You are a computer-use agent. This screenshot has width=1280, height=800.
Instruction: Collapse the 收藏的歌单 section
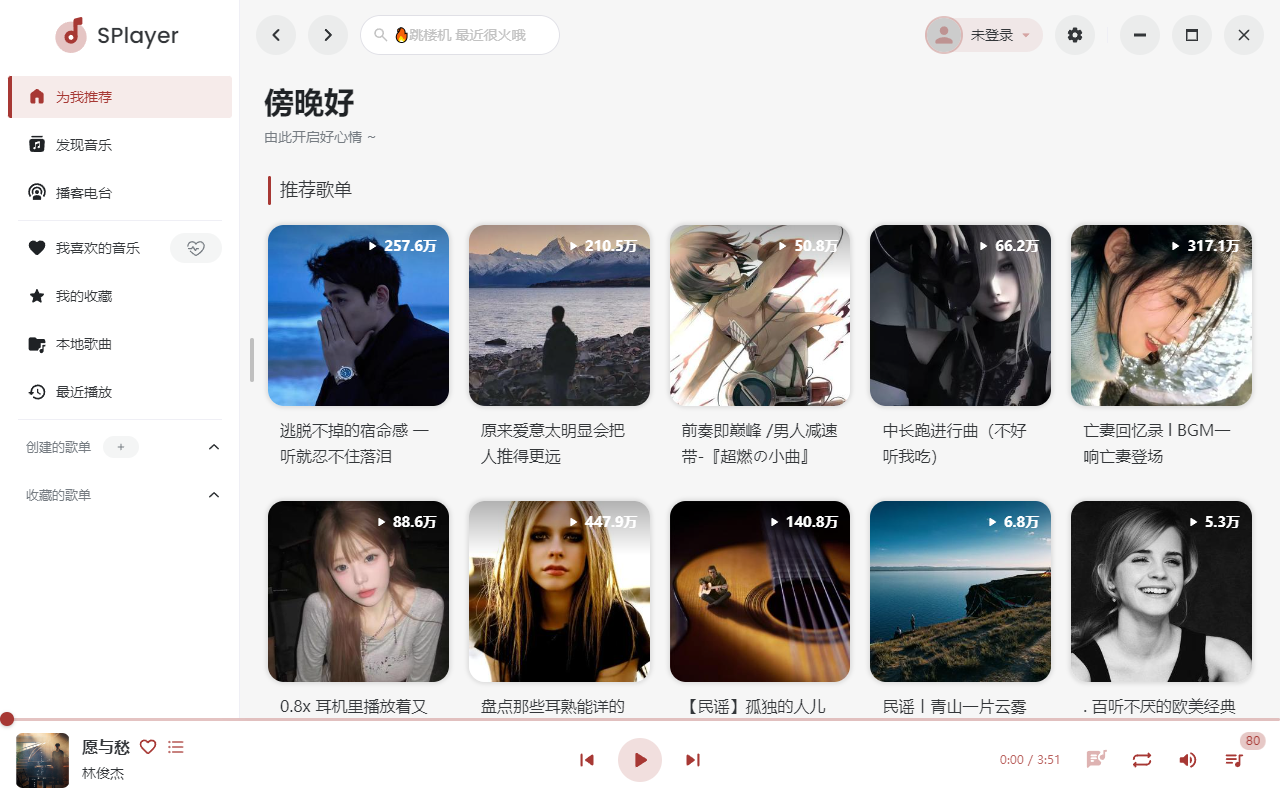(213, 495)
